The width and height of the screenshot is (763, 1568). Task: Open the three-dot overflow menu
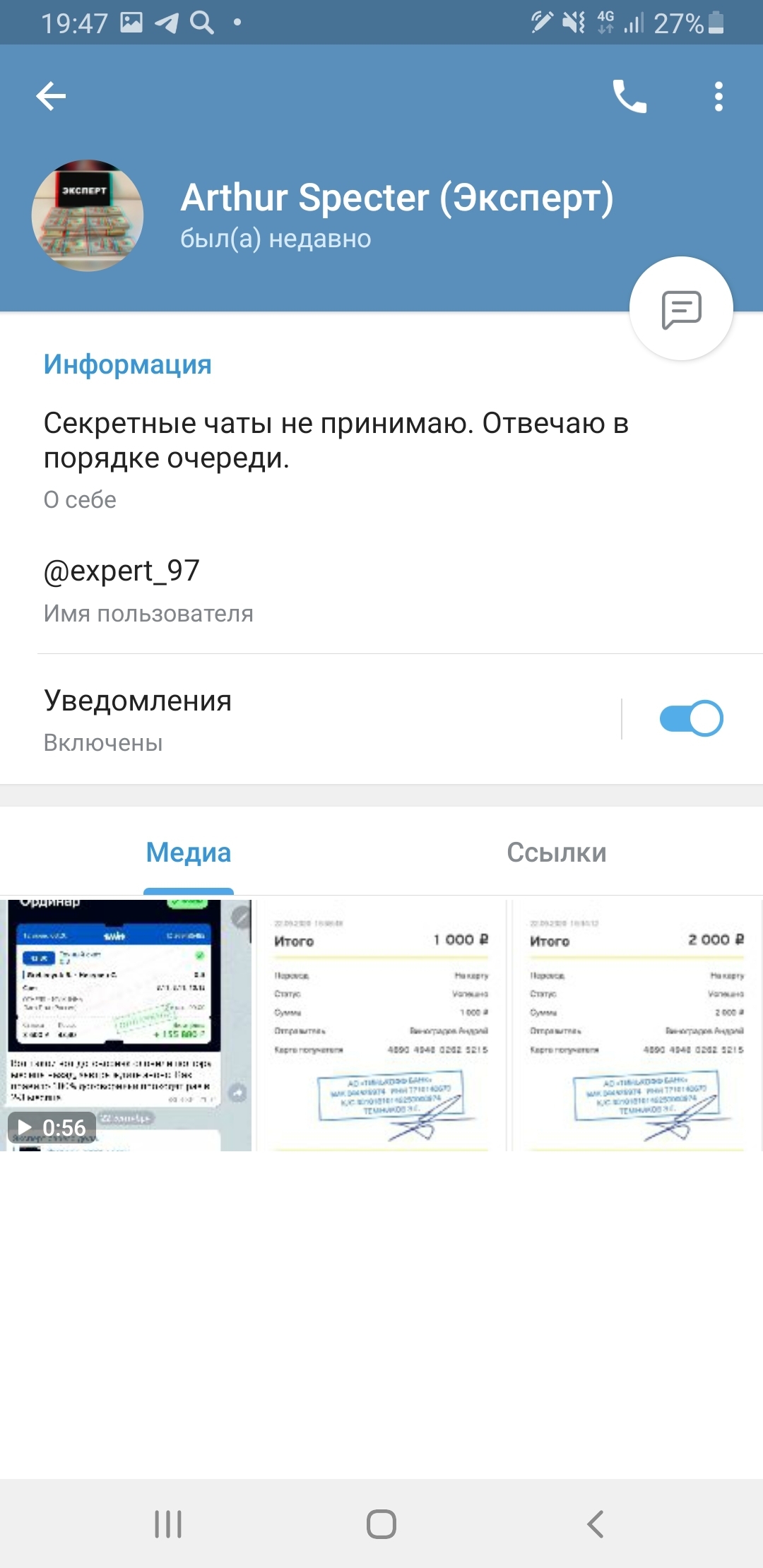(x=718, y=96)
